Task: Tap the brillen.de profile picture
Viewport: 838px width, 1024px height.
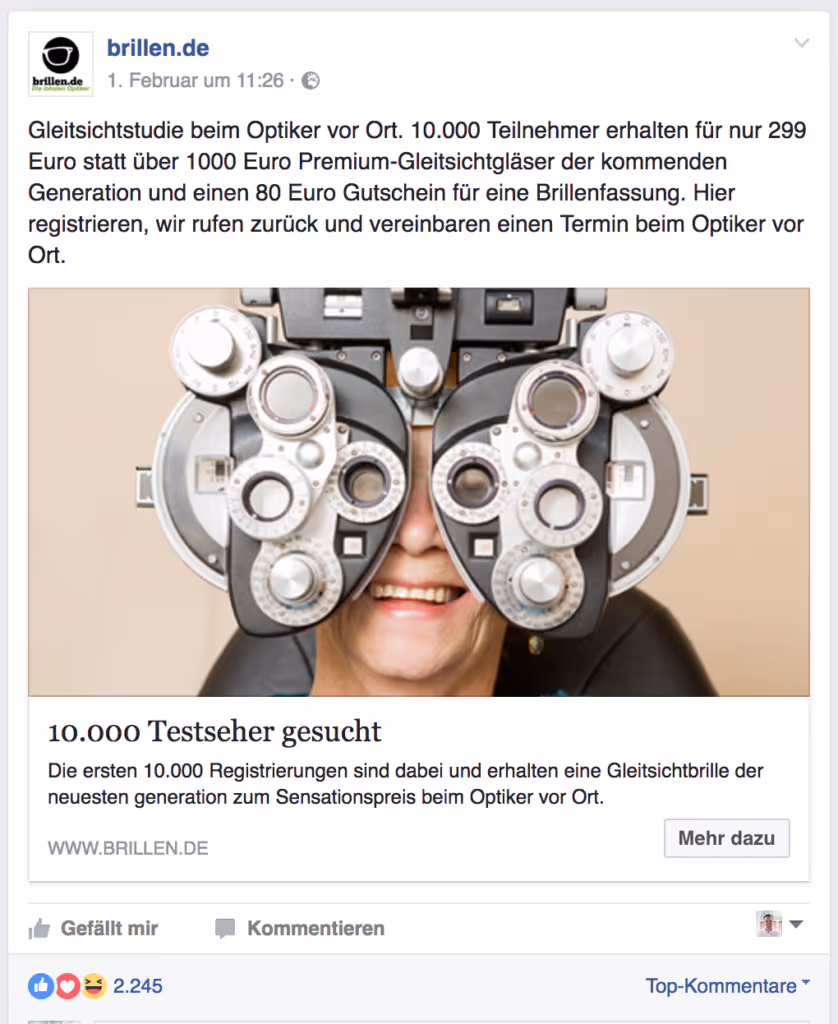Action: pyautogui.click(x=60, y=64)
